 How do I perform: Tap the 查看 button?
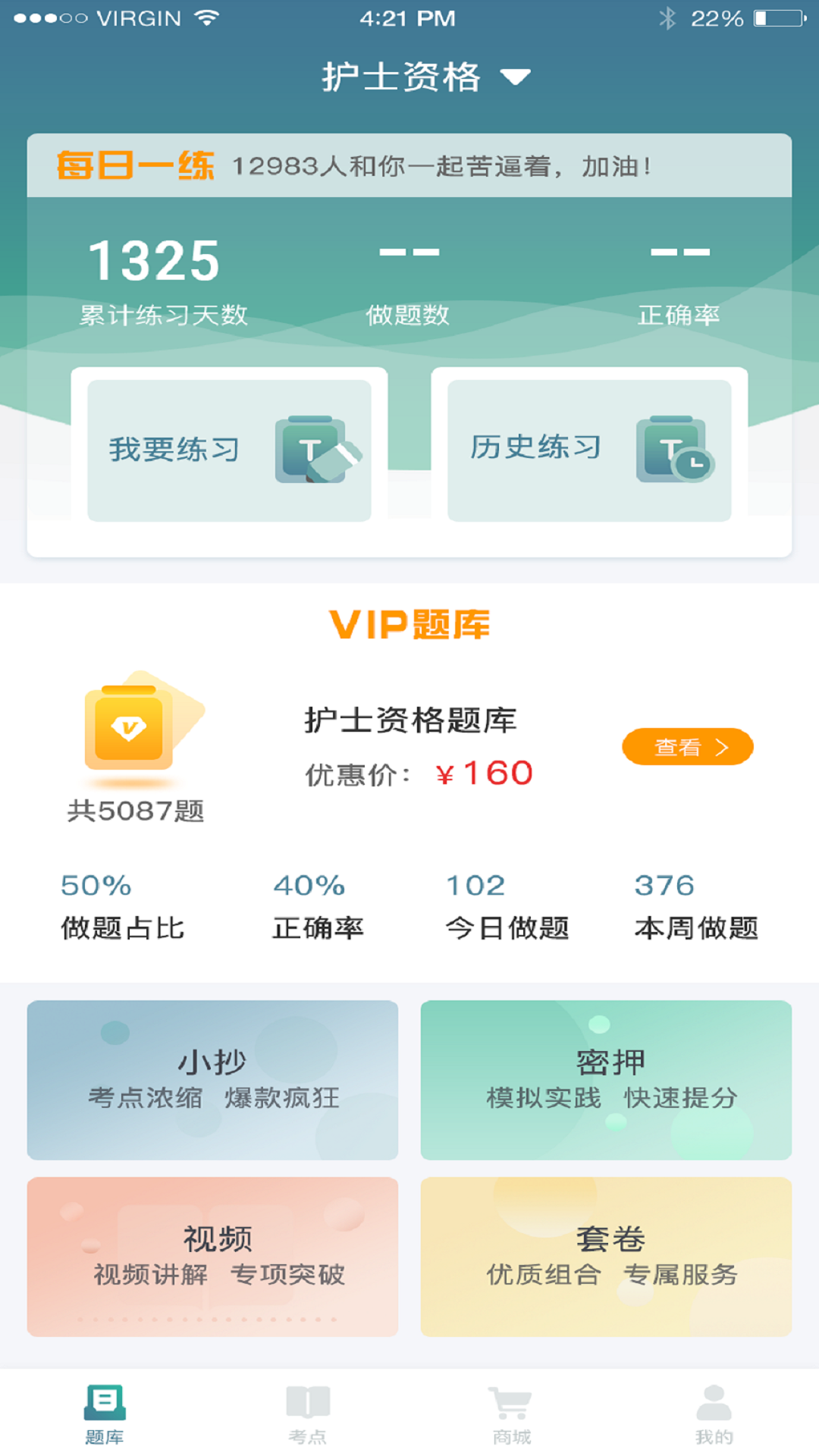tap(686, 747)
